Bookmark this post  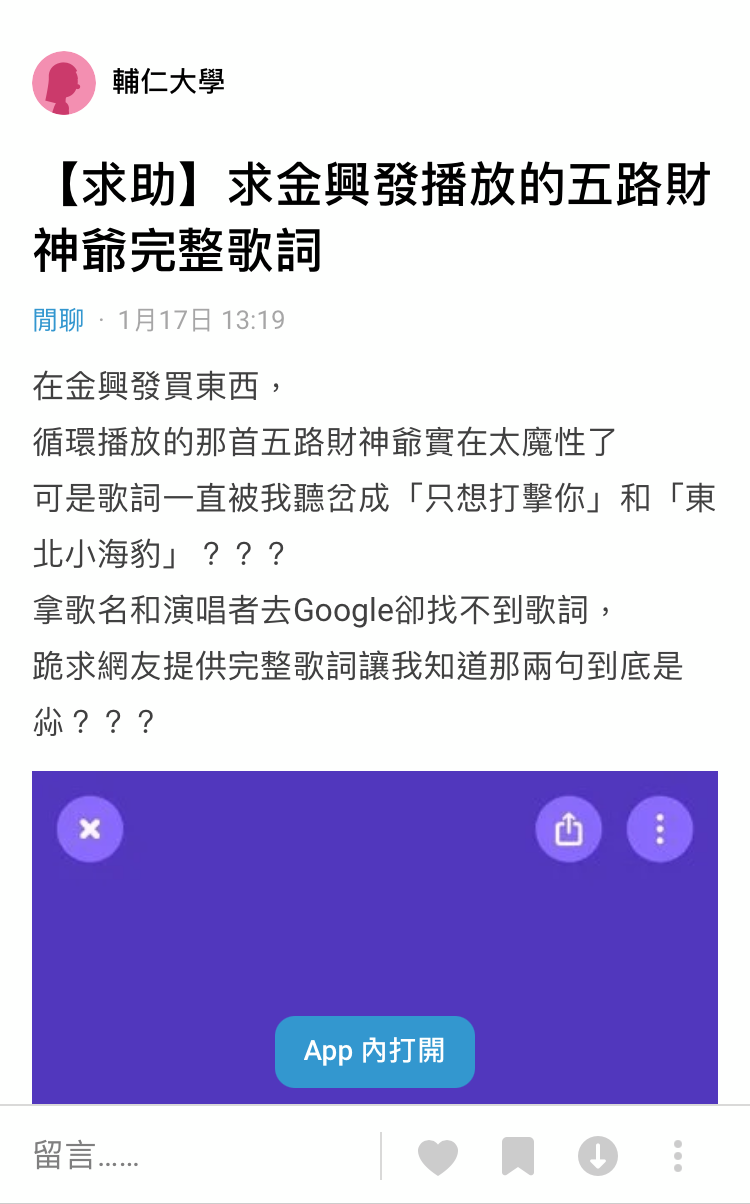point(518,1157)
